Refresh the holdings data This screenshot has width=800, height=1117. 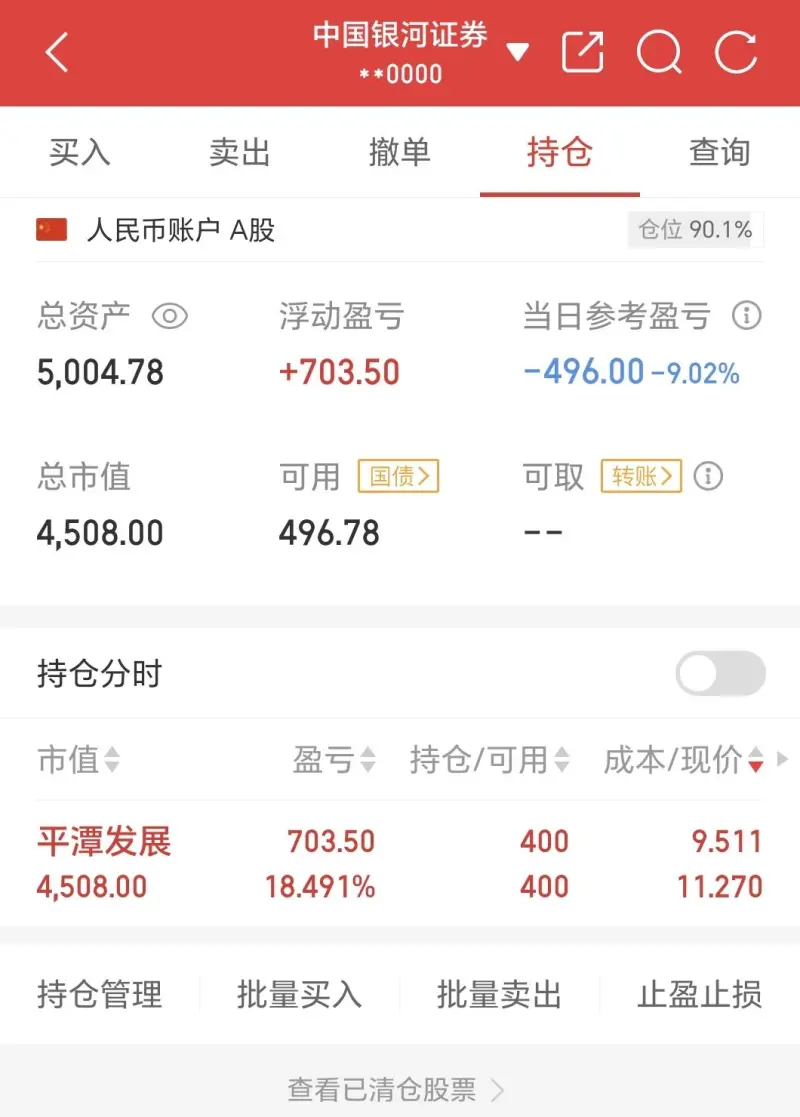(736, 52)
